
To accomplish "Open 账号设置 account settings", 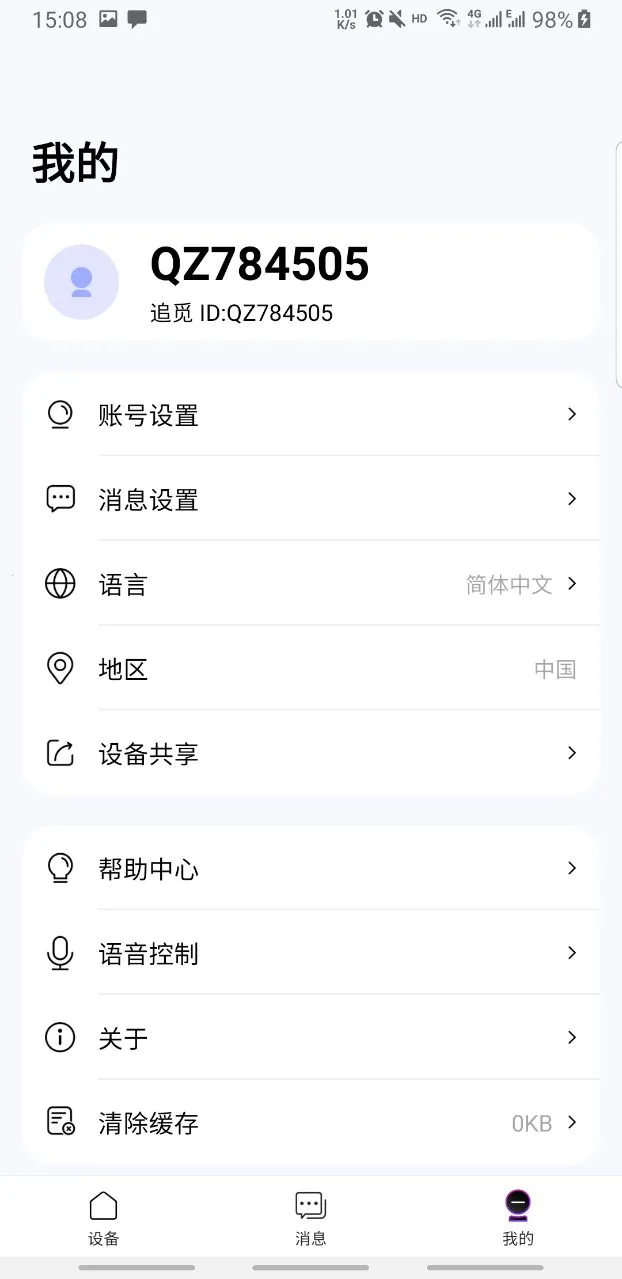I will (x=310, y=415).
